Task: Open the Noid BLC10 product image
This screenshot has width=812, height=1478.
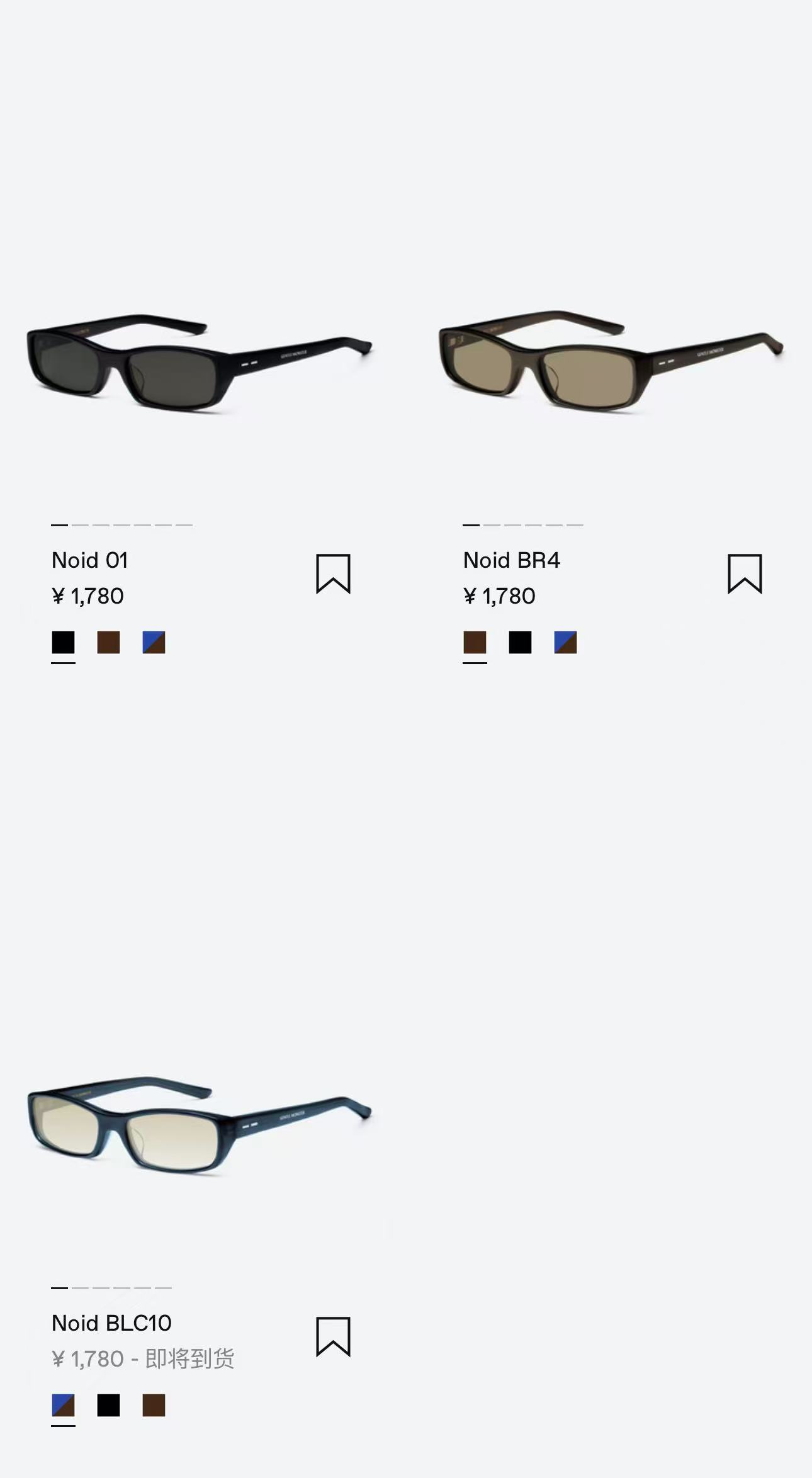Action: pos(199,1125)
